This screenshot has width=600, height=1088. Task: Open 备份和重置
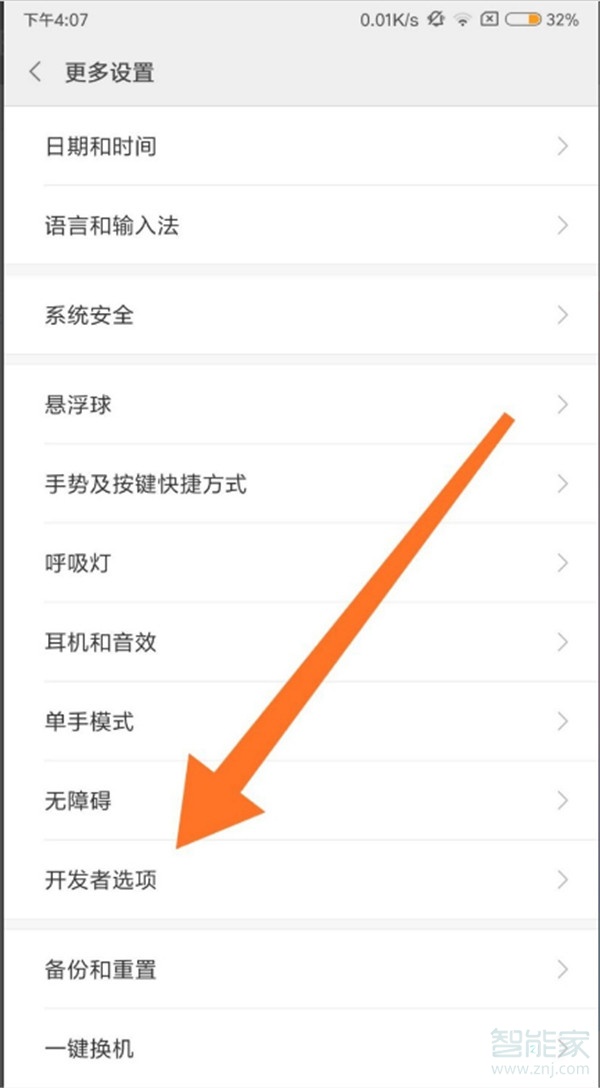(300, 969)
